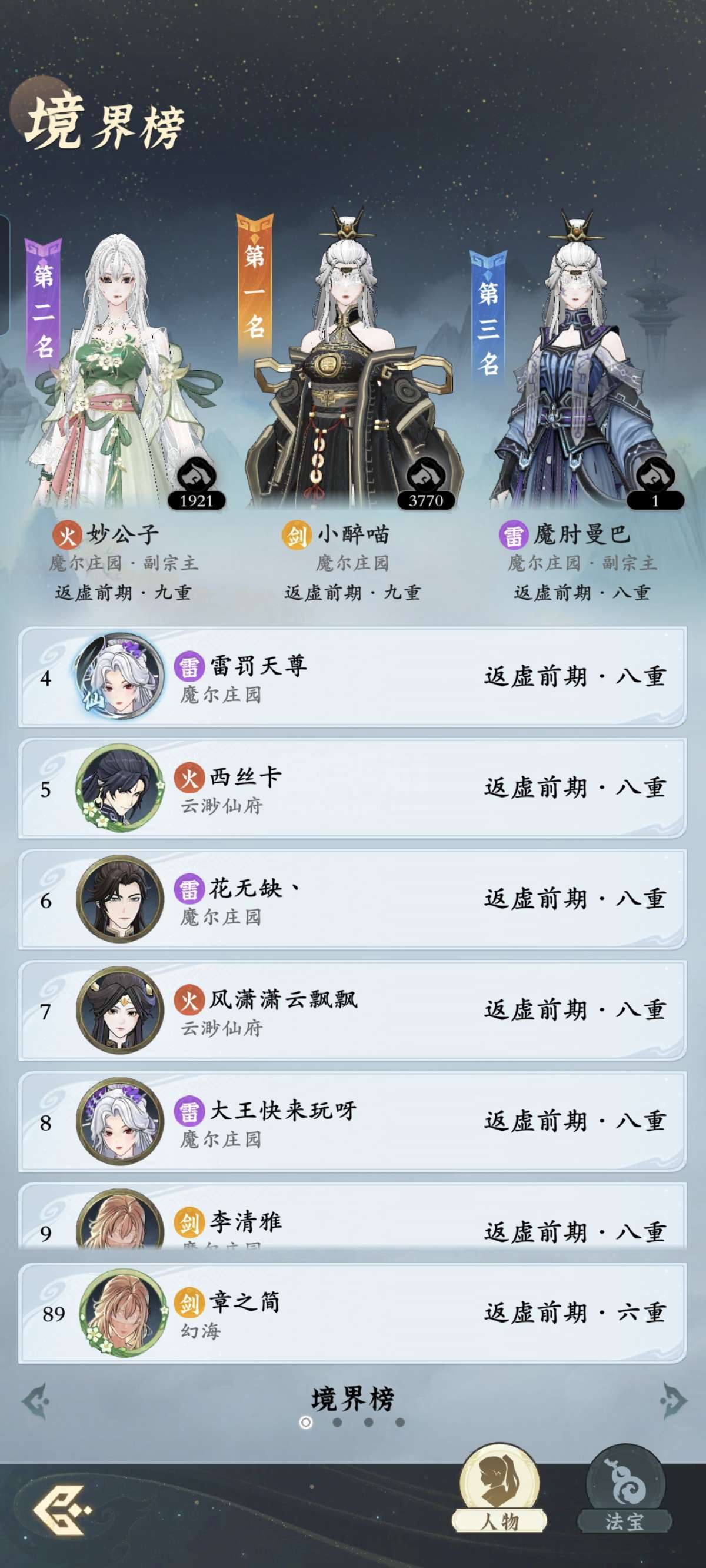Image resolution: width=706 pixels, height=1568 pixels.
Task: Go back using the bottom-left arrow
Action: tap(61, 1509)
